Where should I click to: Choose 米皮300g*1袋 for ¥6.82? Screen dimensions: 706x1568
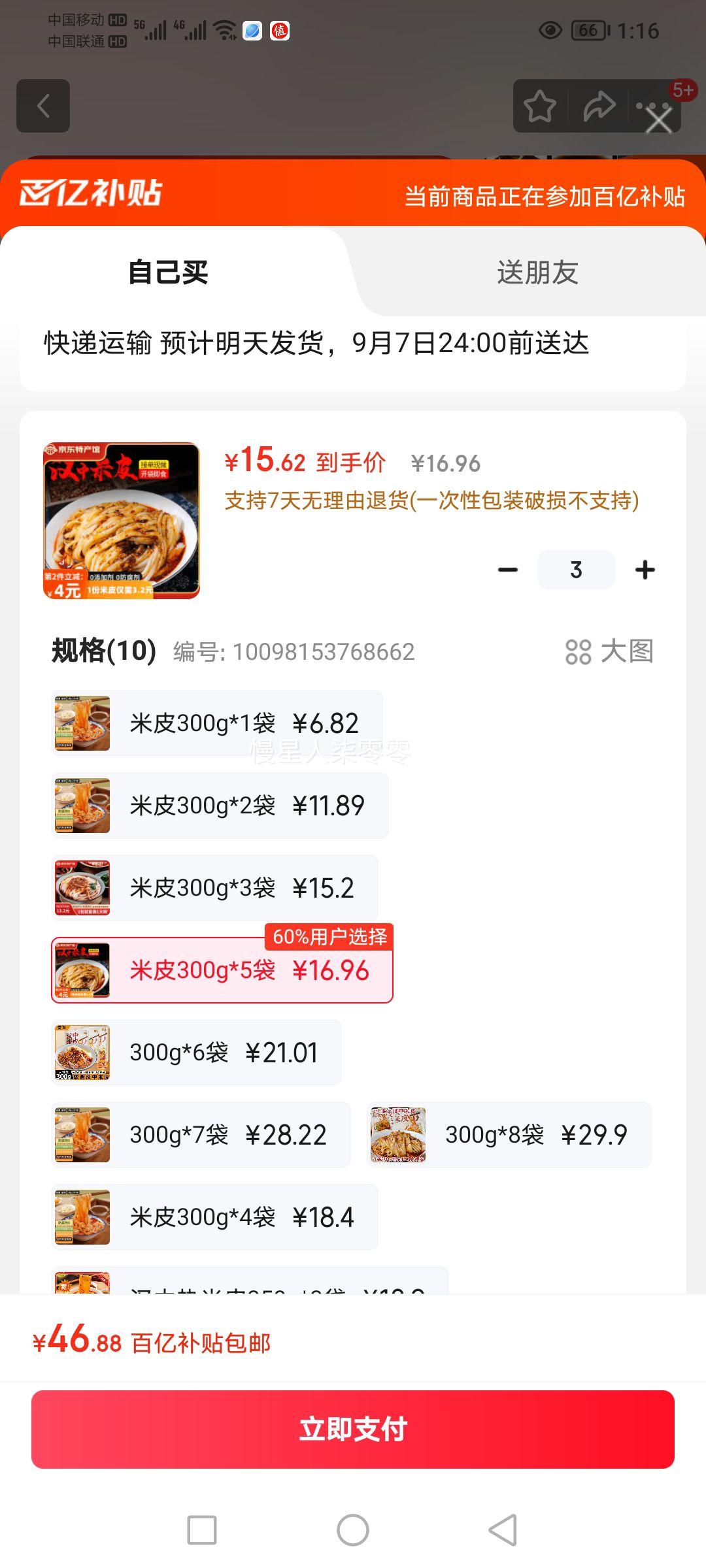tap(217, 723)
